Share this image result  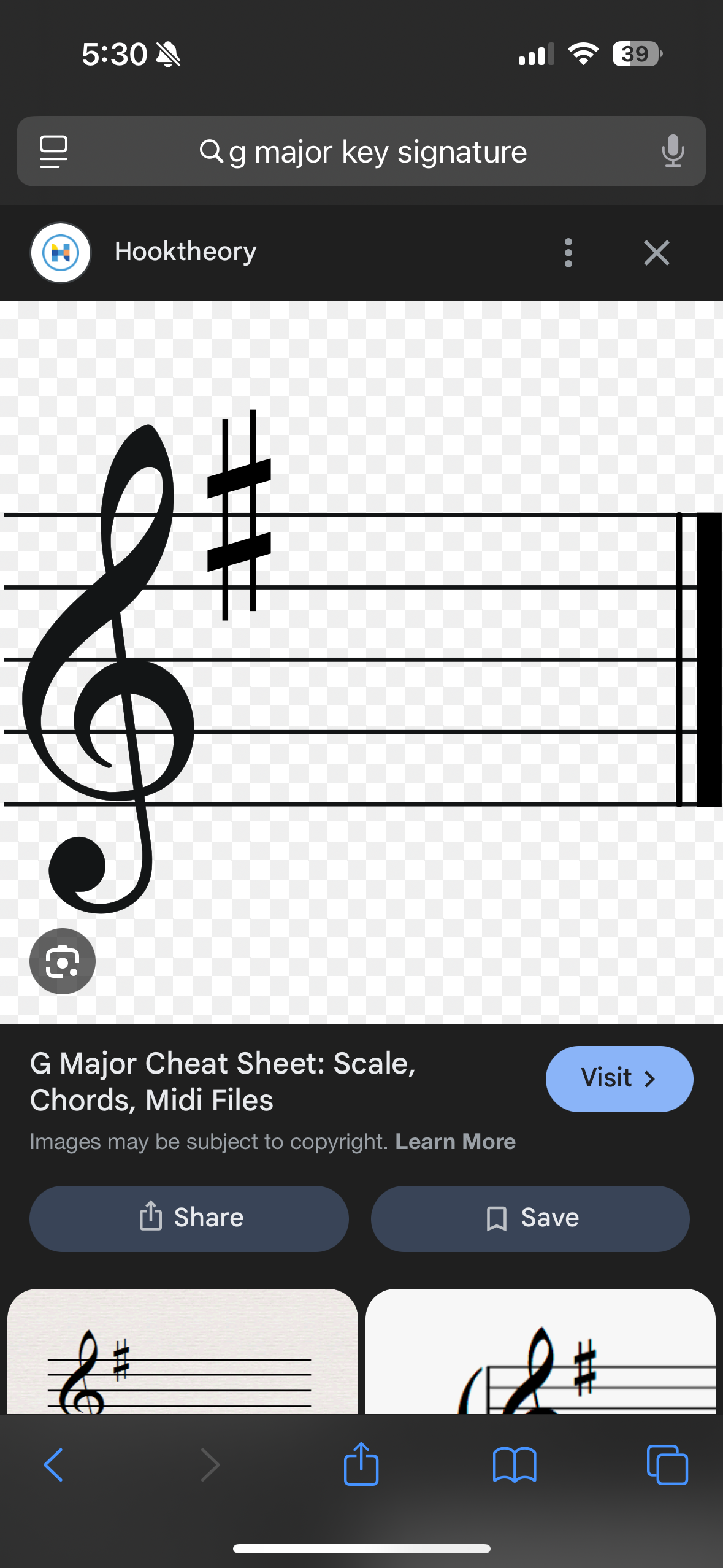pos(189,1218)
